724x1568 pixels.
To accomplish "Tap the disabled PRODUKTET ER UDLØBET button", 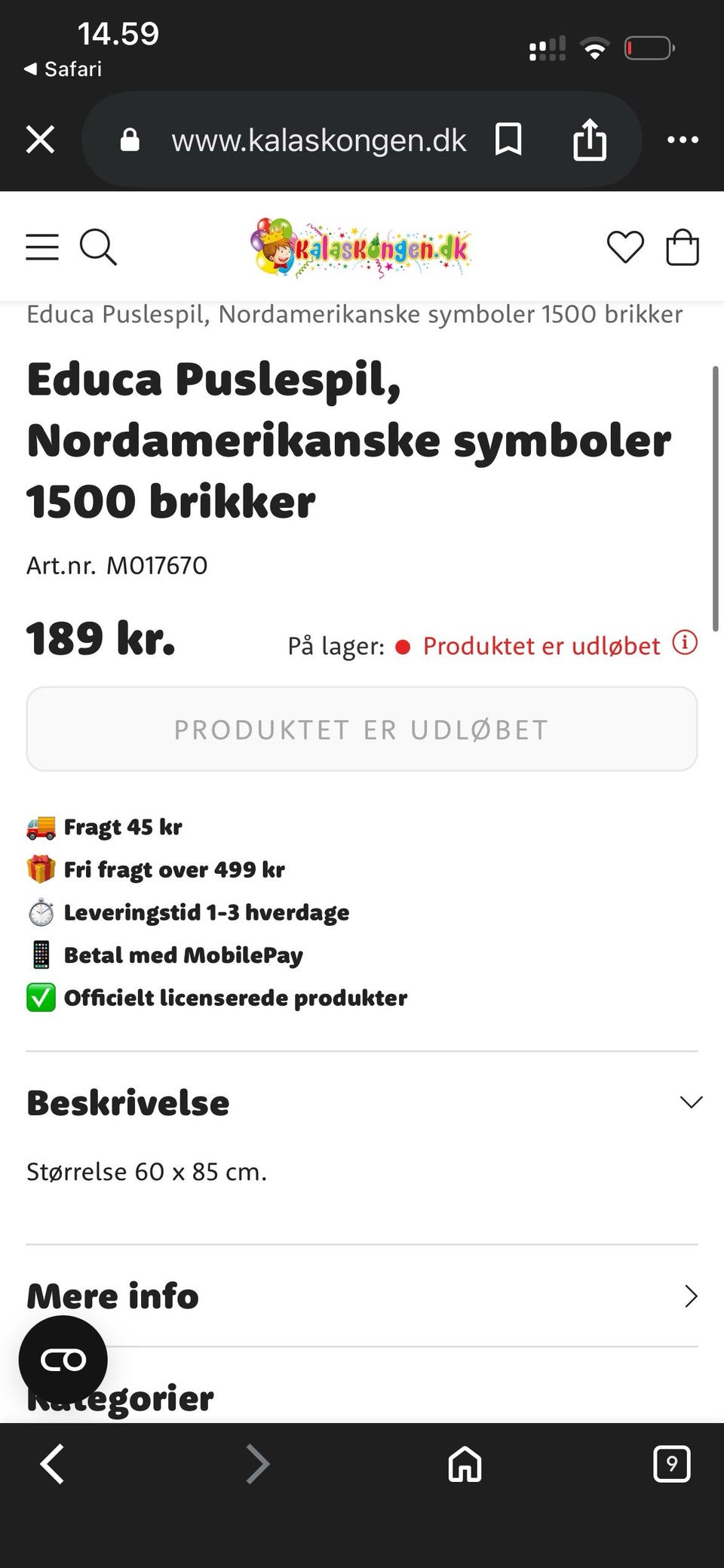I will pos(362,729).
